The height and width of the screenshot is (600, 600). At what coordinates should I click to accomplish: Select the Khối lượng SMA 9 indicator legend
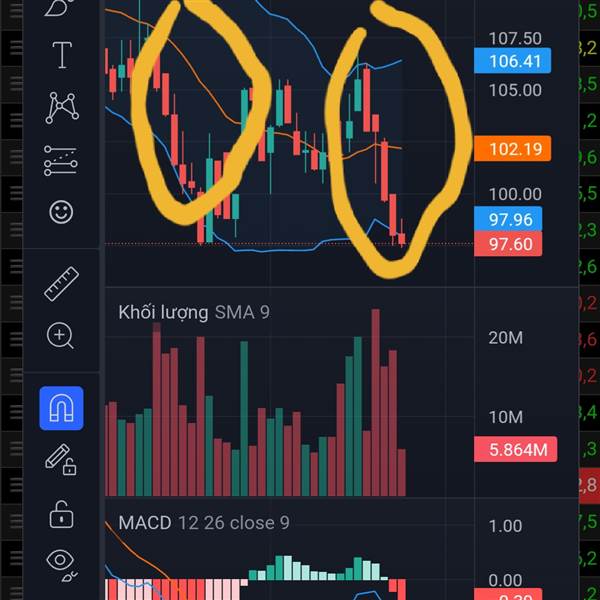pos(194,313)
